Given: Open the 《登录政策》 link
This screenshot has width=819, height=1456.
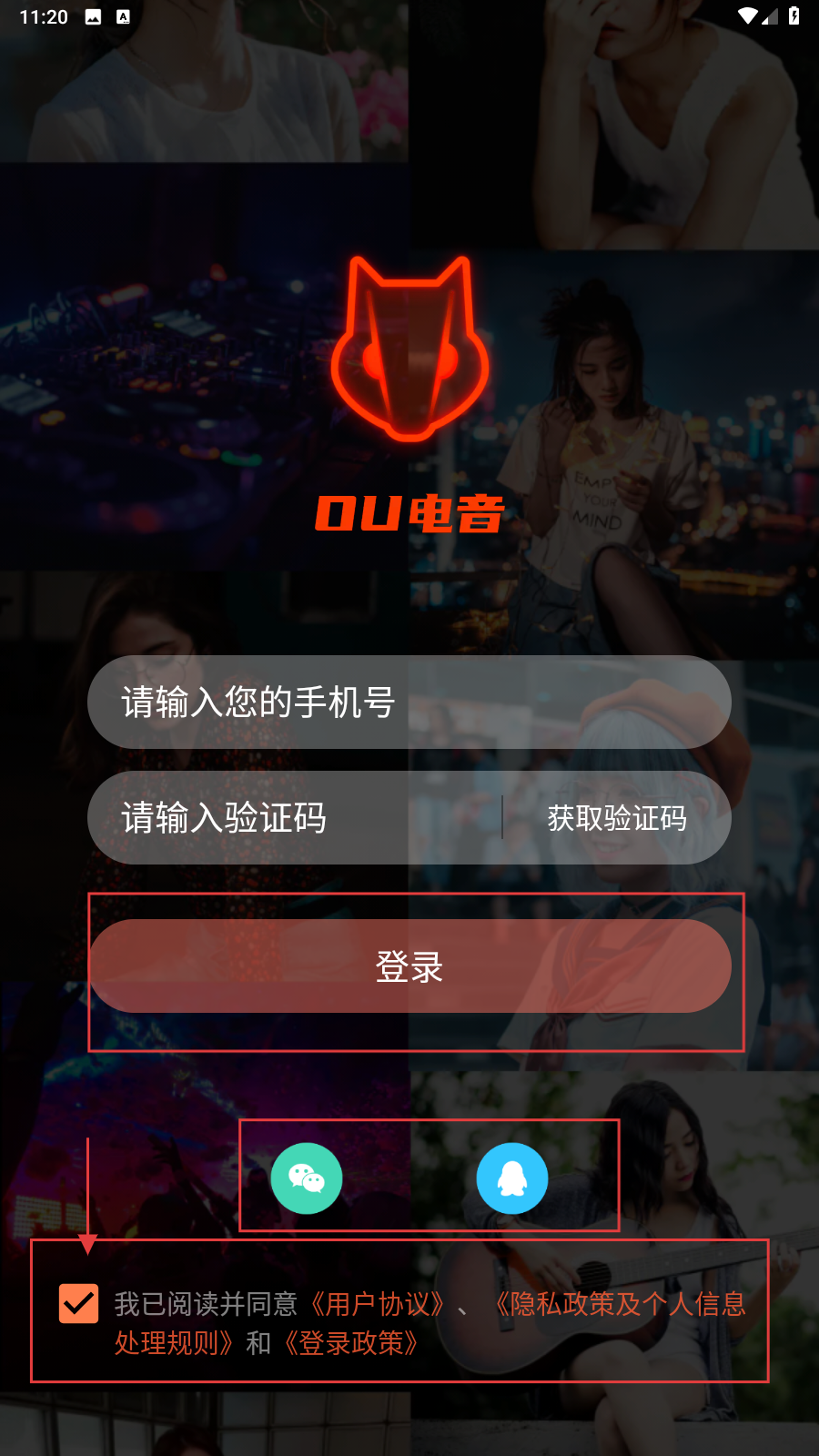Looking at the screenshot, I should click(x=351, y=1343).
